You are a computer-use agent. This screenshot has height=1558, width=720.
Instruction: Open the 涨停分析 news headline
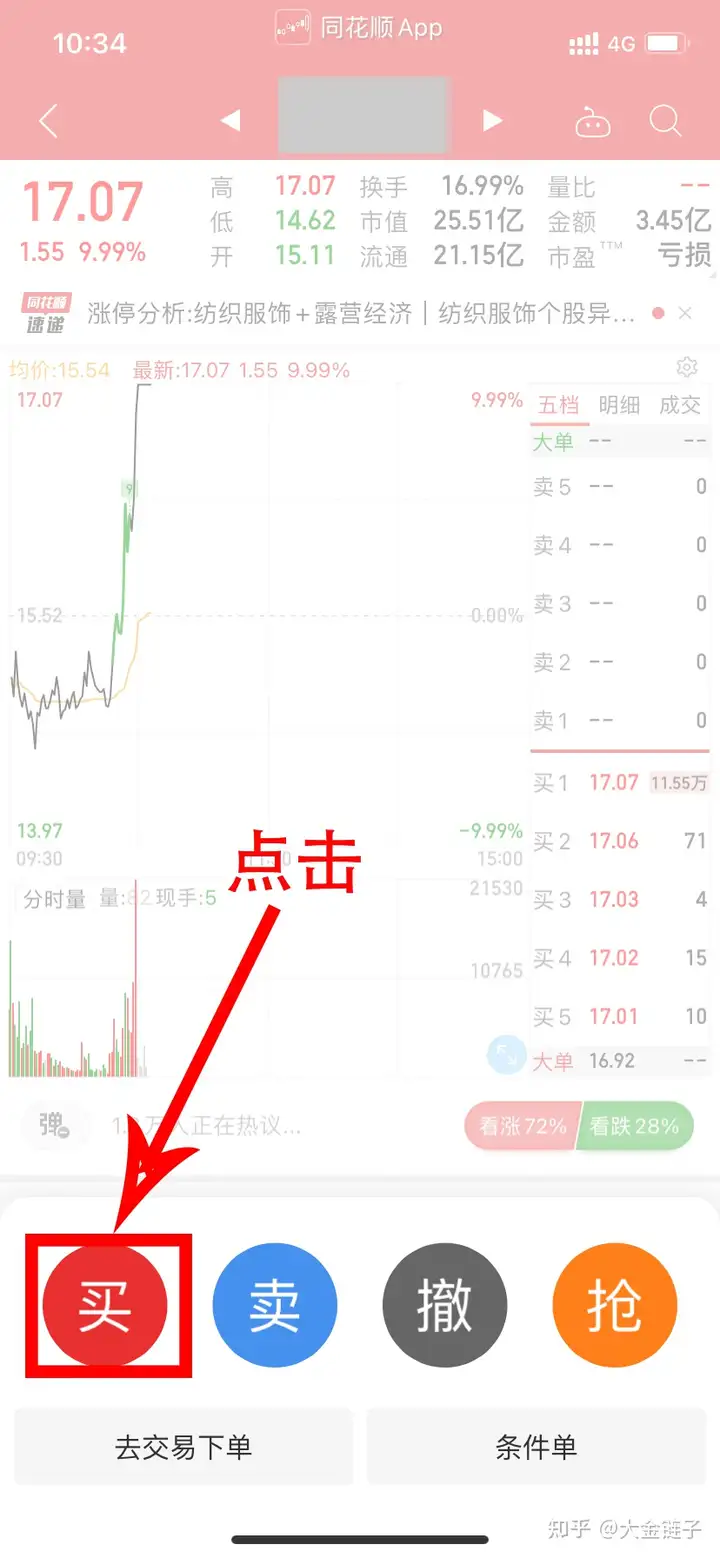361,313
